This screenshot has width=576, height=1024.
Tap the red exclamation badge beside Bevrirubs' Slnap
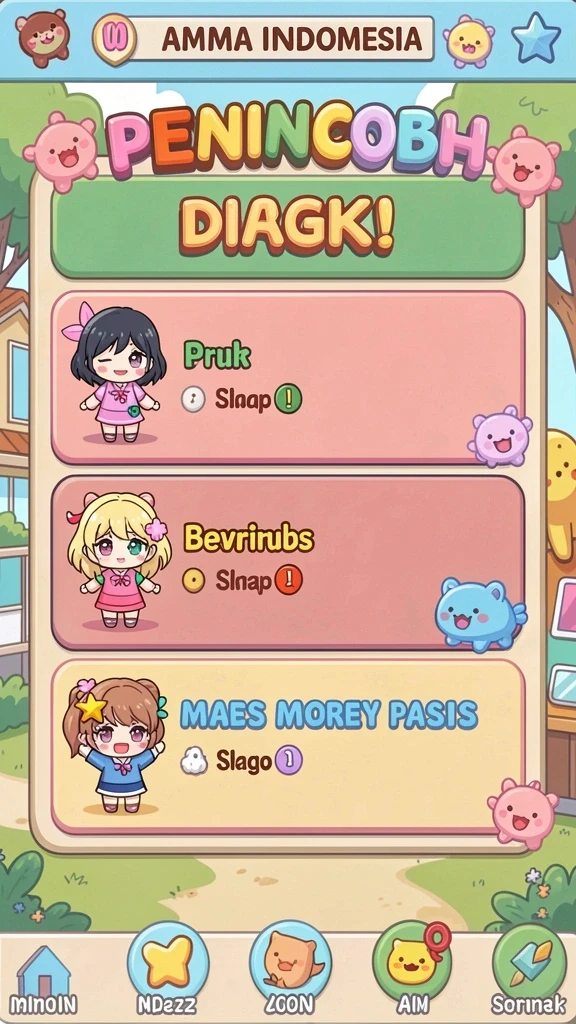pos(288,581)
